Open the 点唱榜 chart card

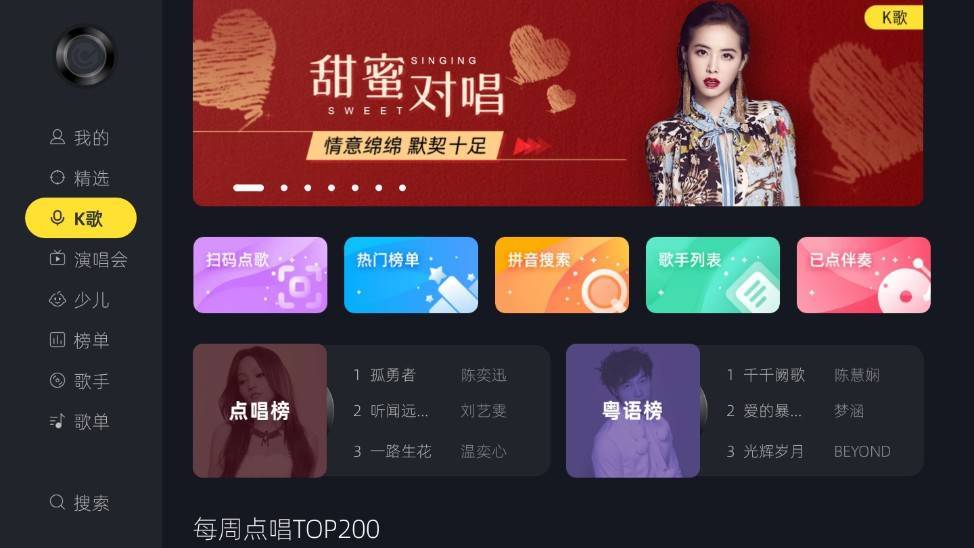pos(260,411)
